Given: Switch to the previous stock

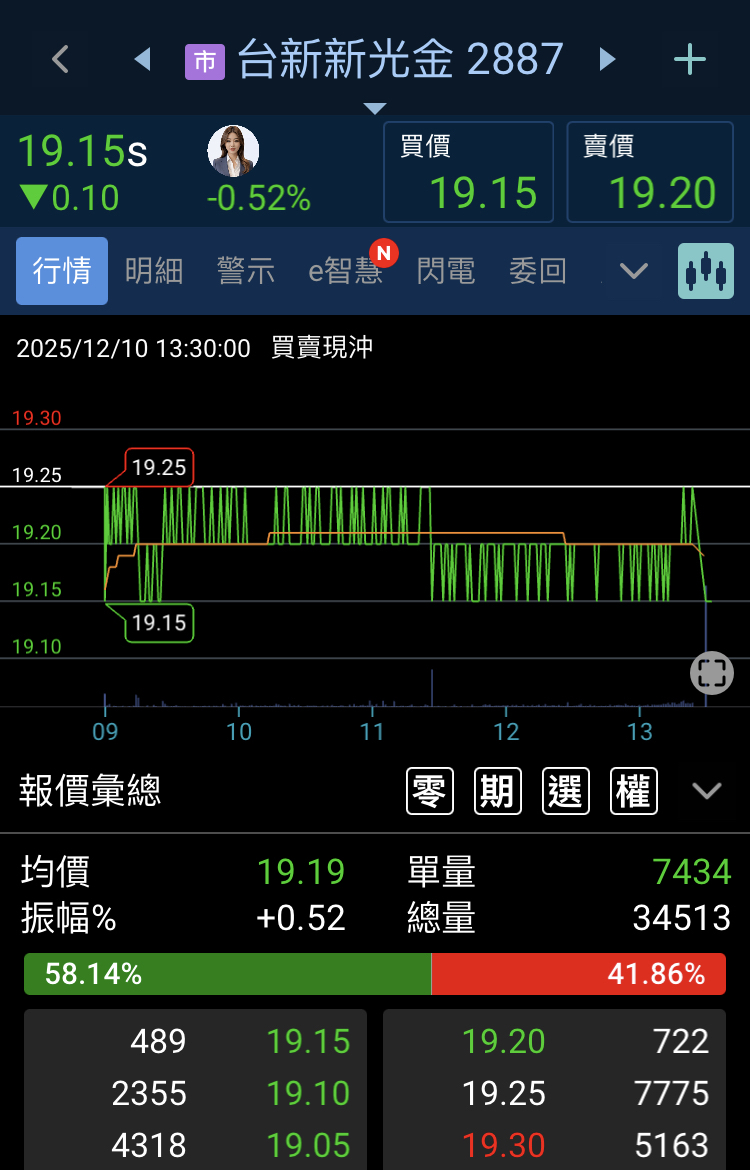Looking at the screenshot, I should coord(142,59).
